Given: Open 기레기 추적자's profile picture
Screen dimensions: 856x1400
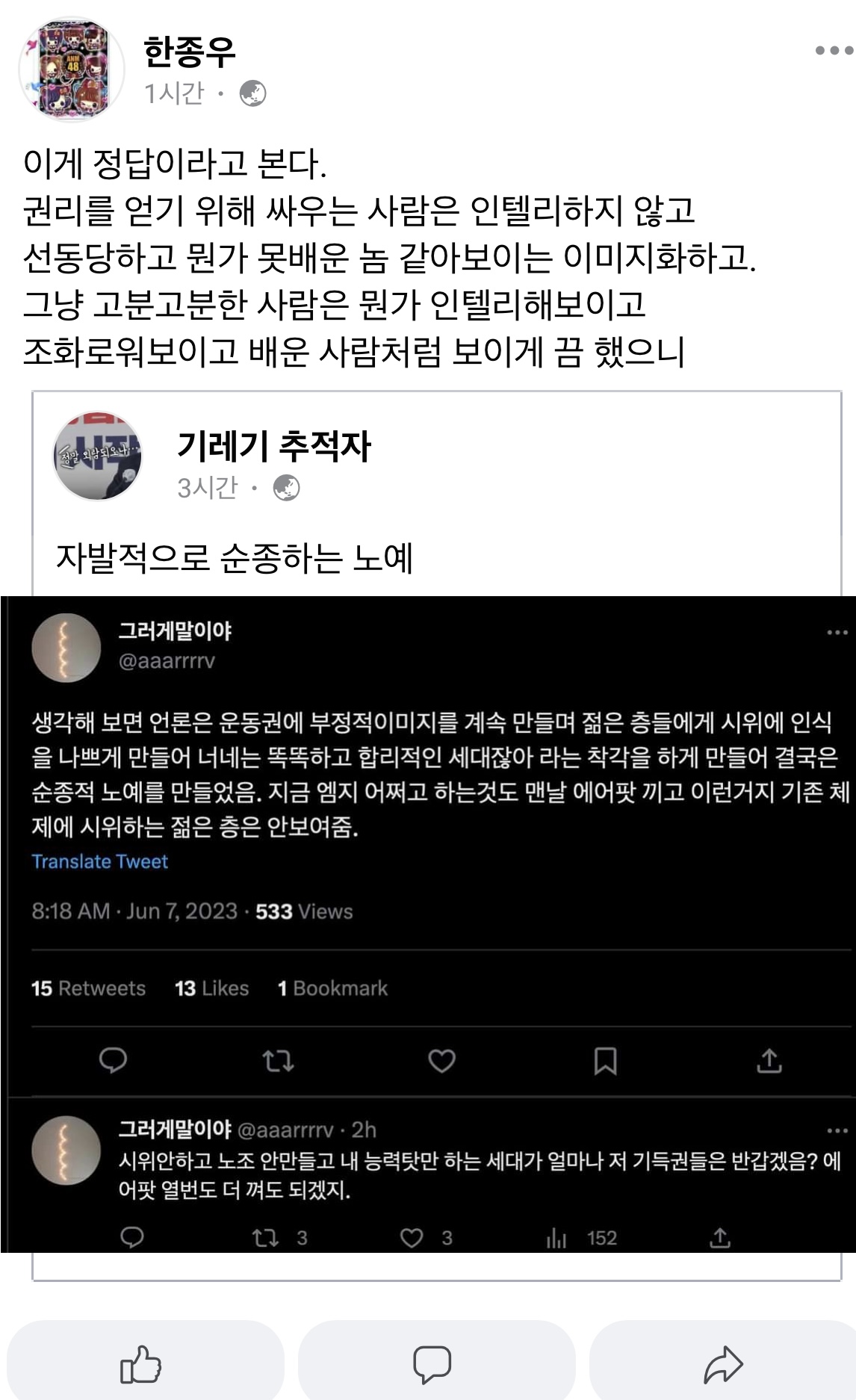Looking at the screenshot, I should [98, 455].
